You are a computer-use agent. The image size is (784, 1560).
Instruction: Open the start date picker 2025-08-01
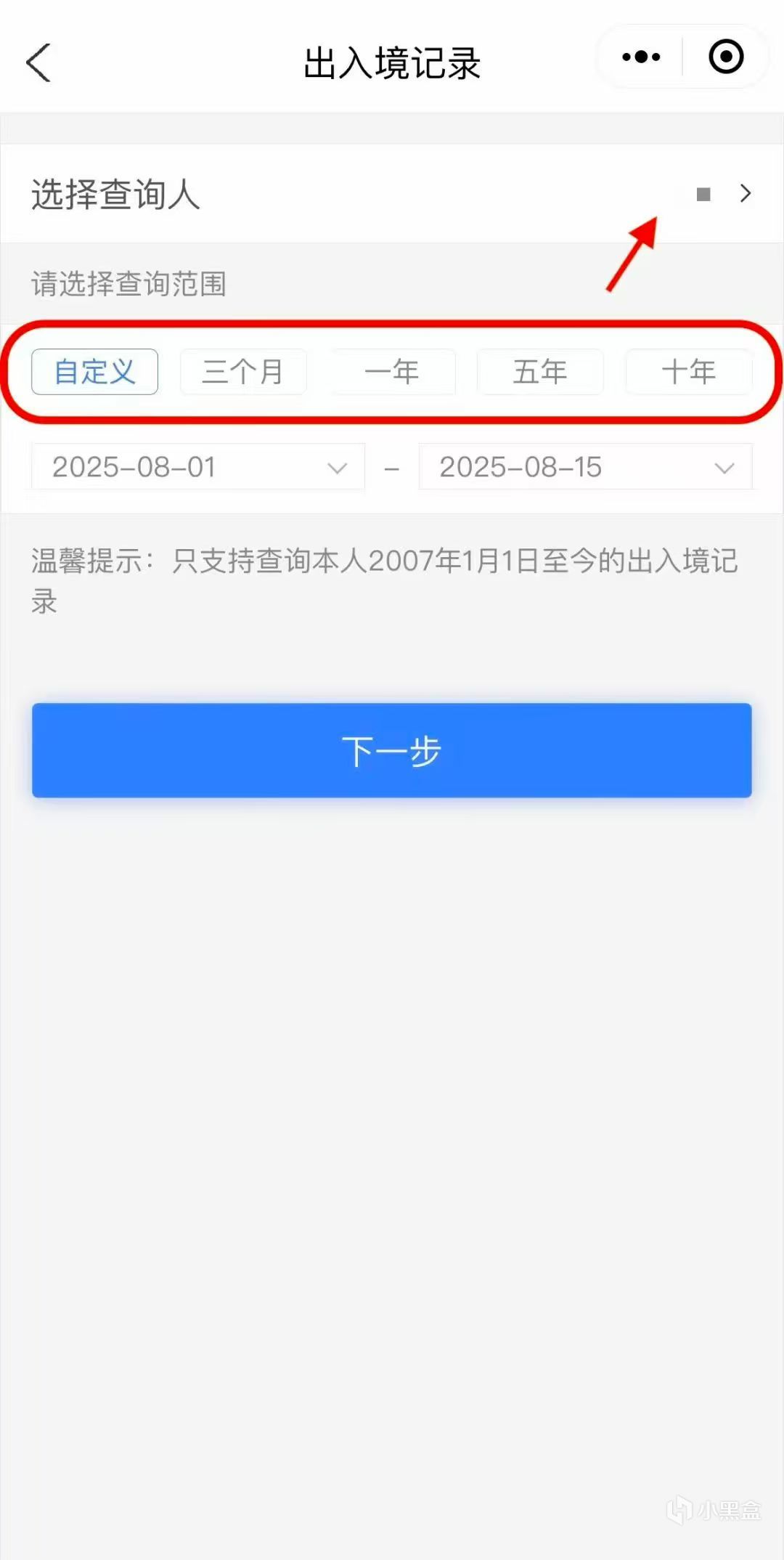coord(197,467)
